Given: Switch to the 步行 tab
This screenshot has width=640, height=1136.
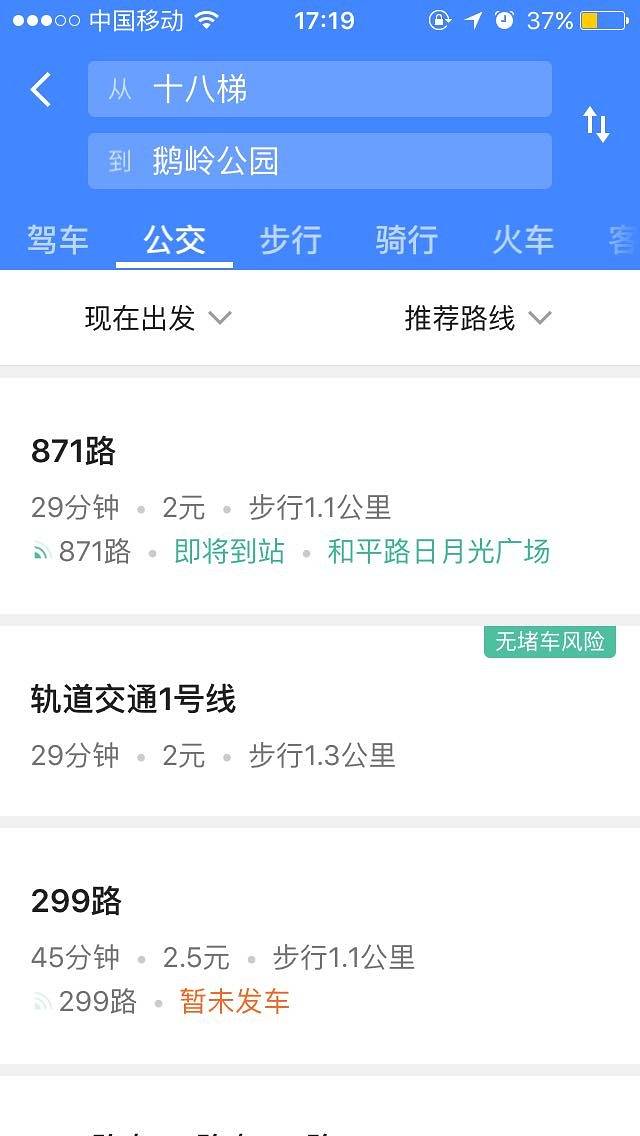Looking at the screenshot, I should coord(290,240).
